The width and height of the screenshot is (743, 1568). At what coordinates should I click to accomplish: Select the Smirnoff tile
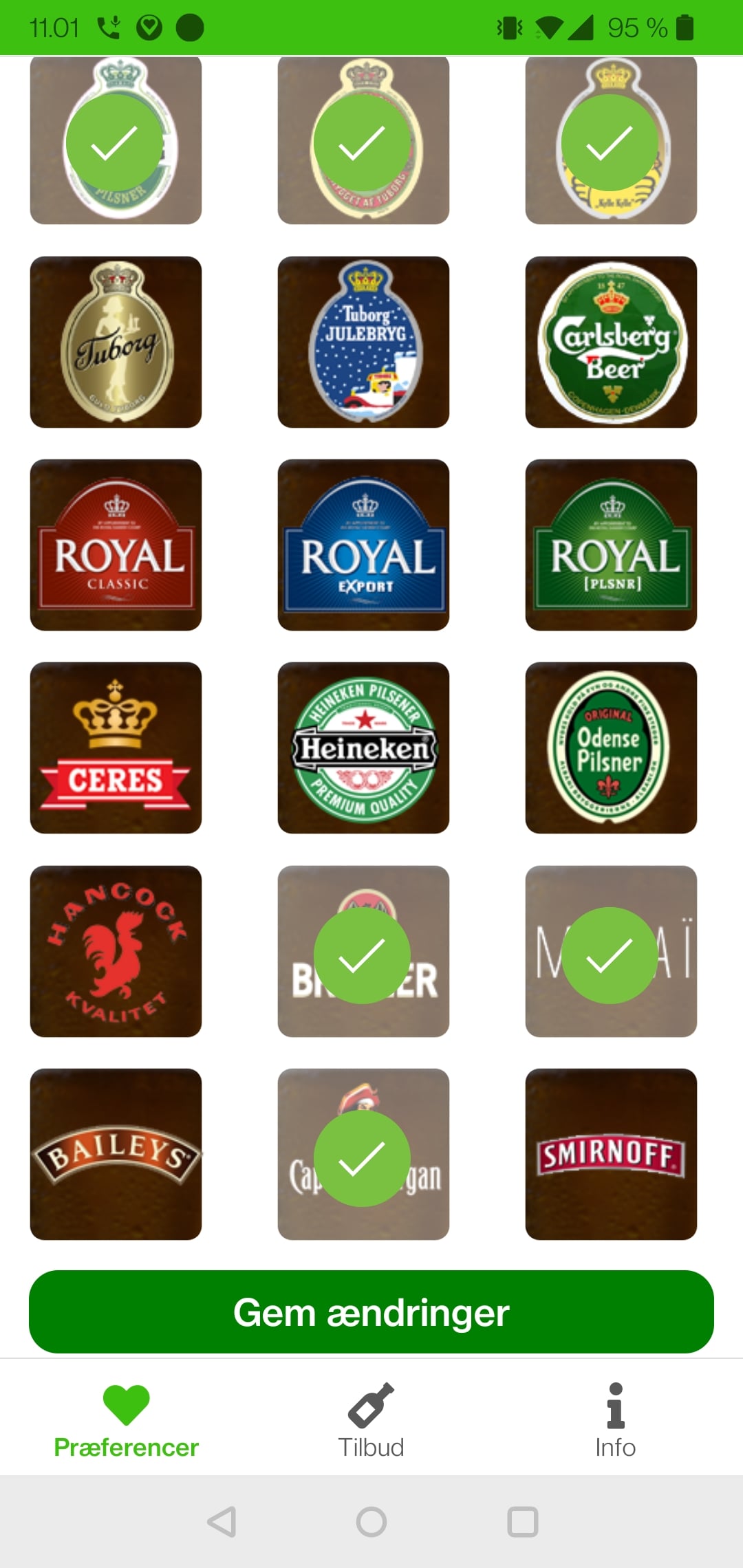coord(611,1154)
